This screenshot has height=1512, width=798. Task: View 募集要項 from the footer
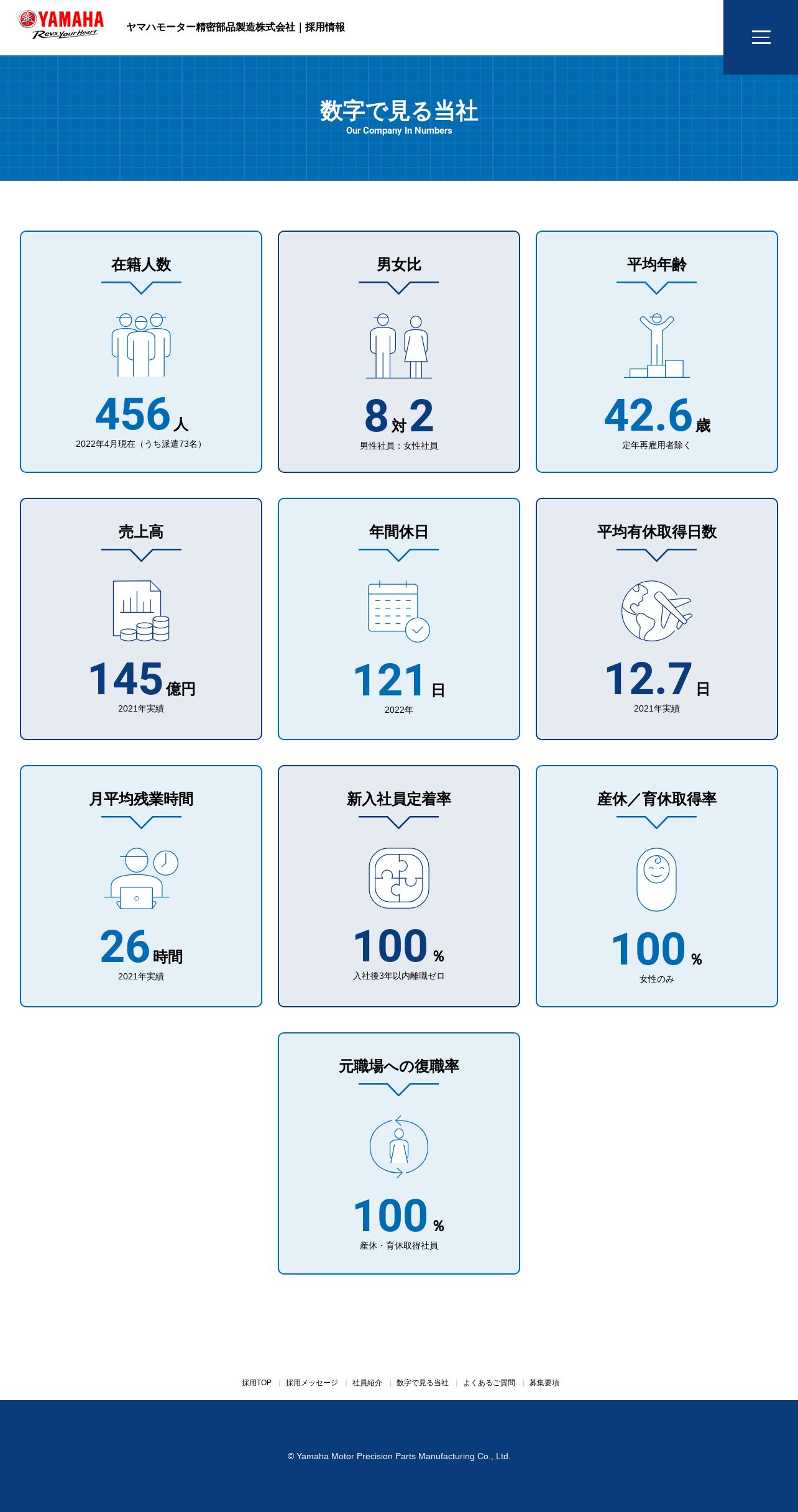(x=544, y=1383)
